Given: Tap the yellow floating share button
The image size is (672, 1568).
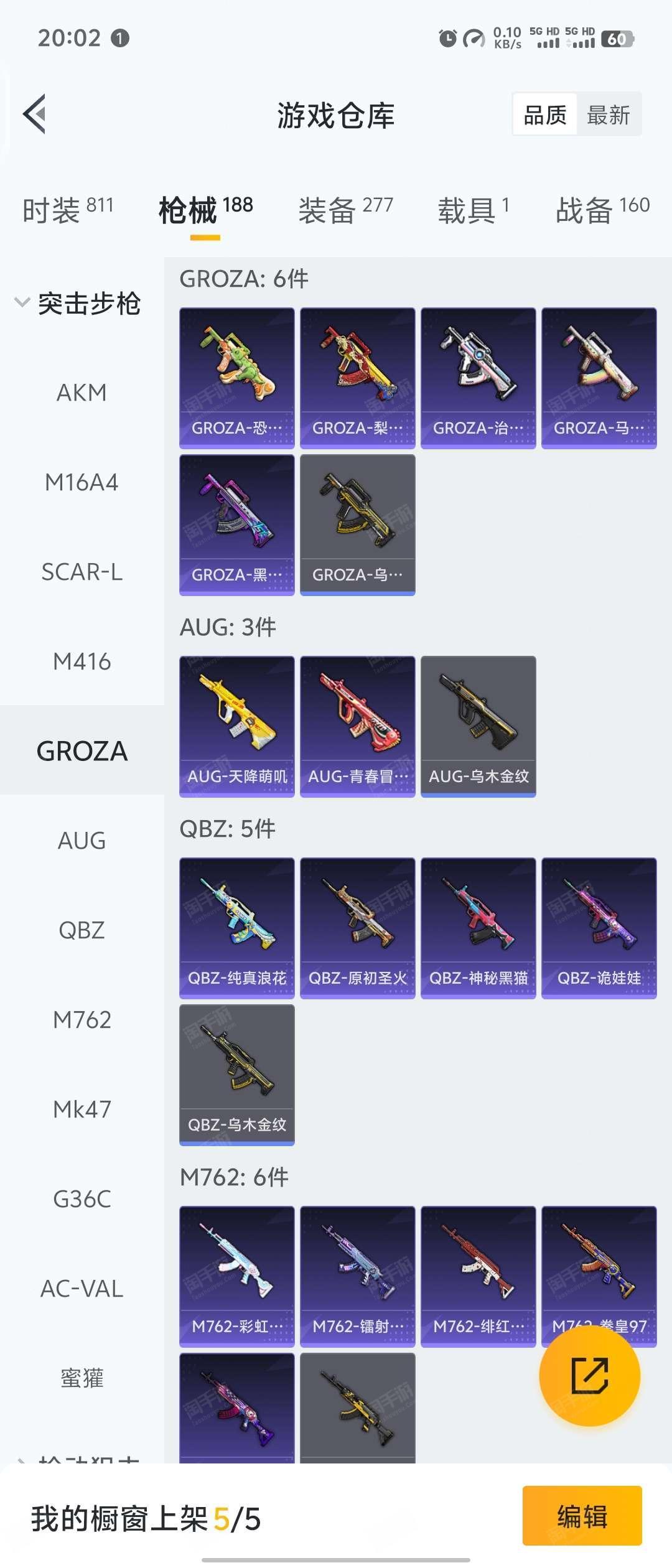Looking at the screenshot, I should (x=589, y=1376).
